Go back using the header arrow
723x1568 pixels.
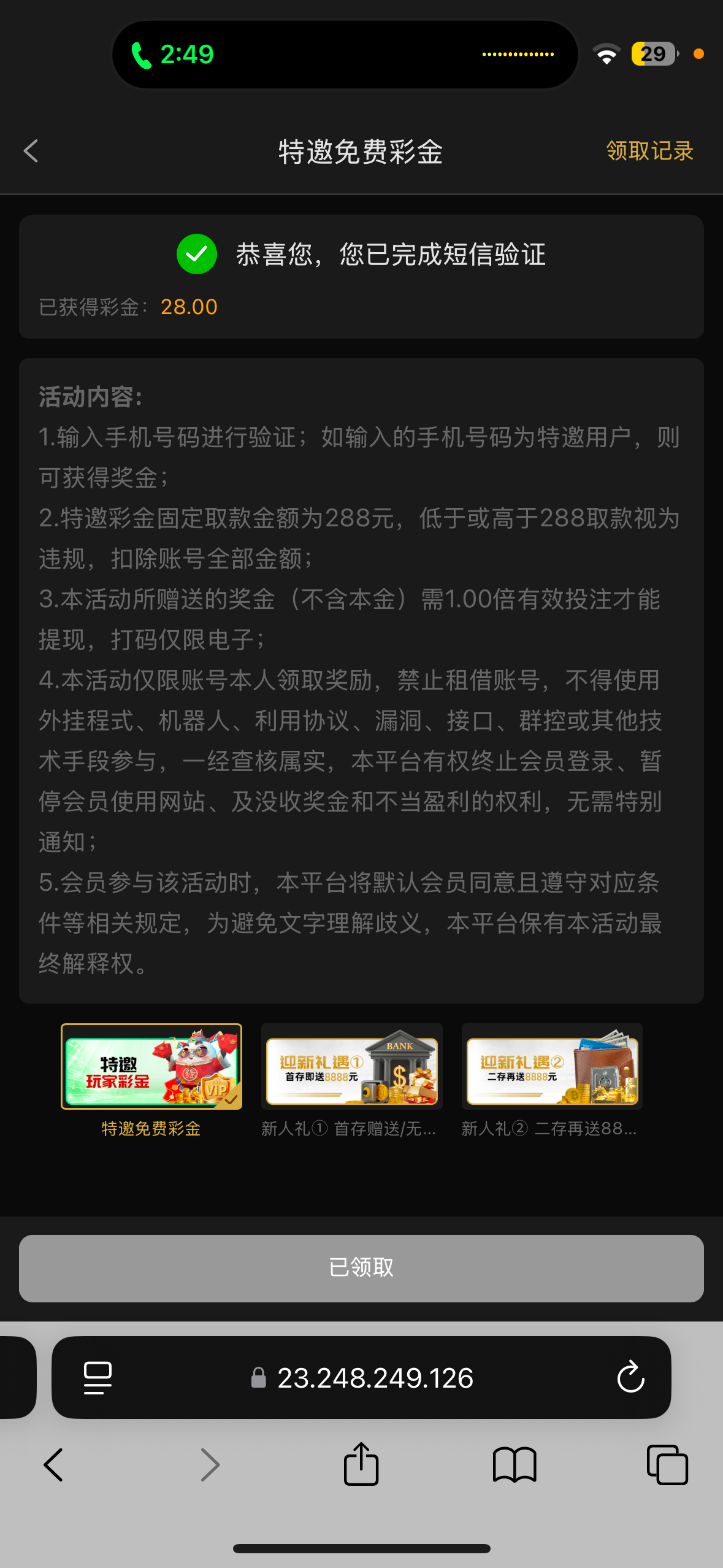tap(31, 151)
